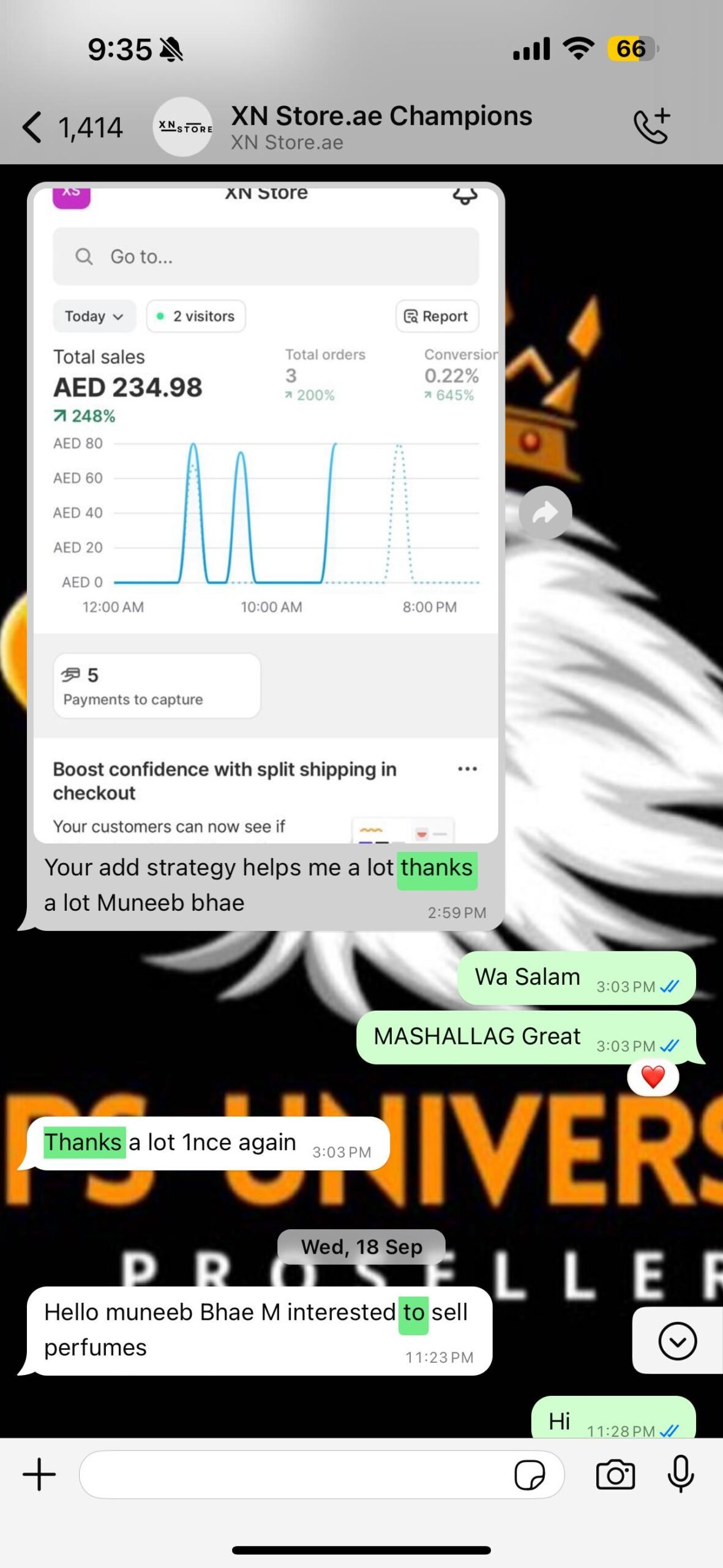Jump to the latest messages with the down arrow

[x=677, y=1341]
